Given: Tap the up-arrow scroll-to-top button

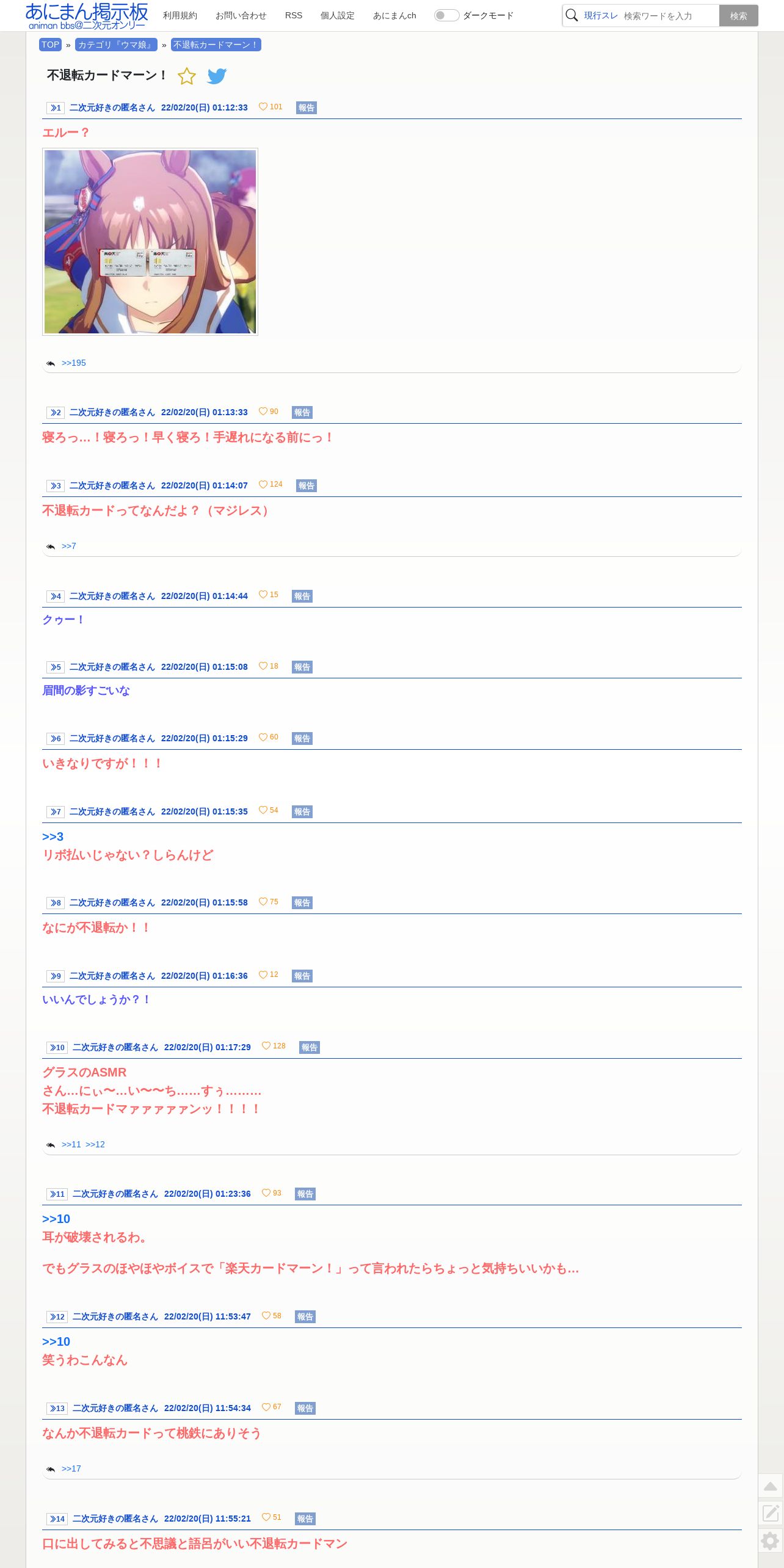Looking at the screenshot, I should click(771, 1486).
